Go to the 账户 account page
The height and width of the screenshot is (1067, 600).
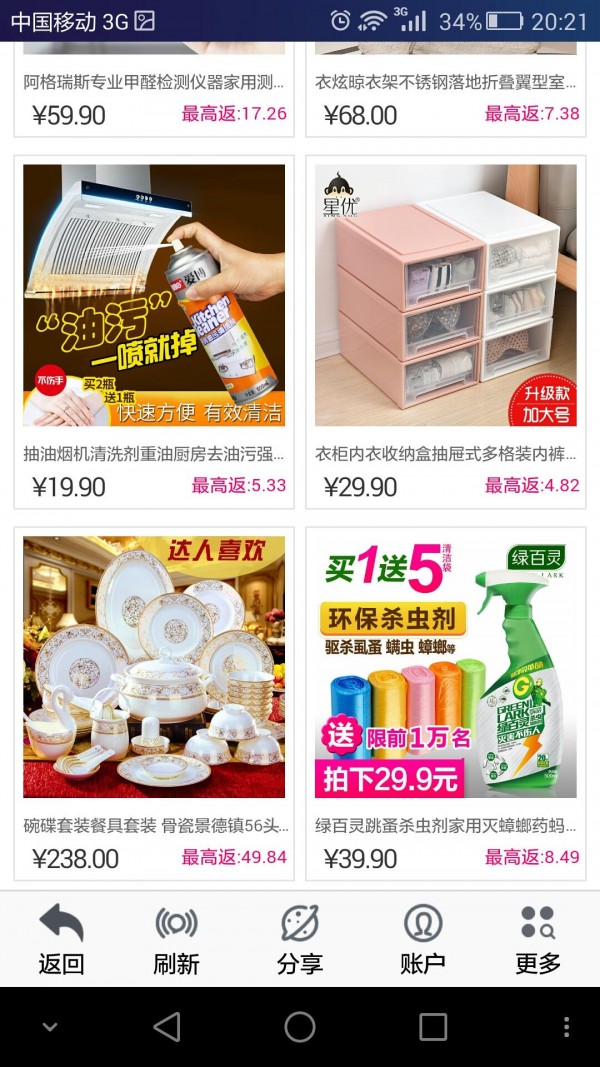click(x=422, y=939)
